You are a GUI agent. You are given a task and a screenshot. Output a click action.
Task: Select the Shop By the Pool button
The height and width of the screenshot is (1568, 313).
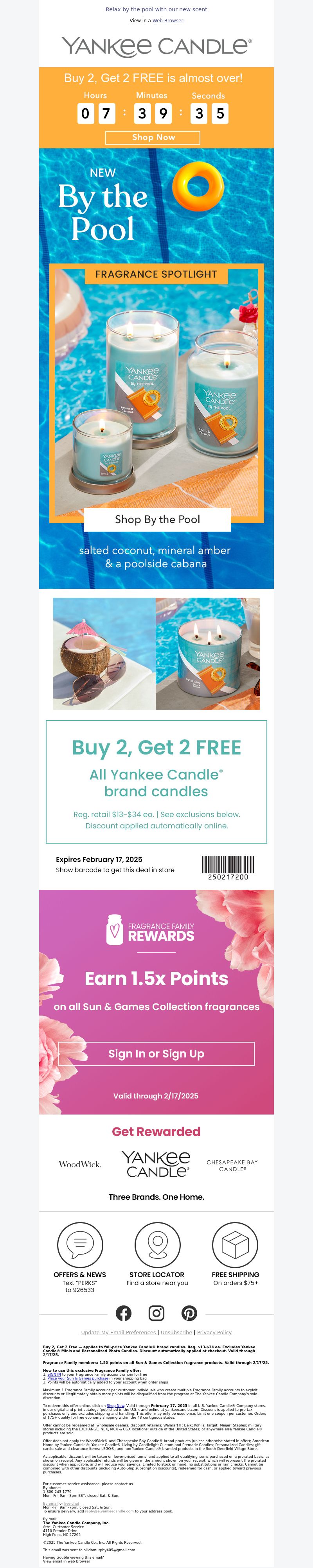click(157, 519)
